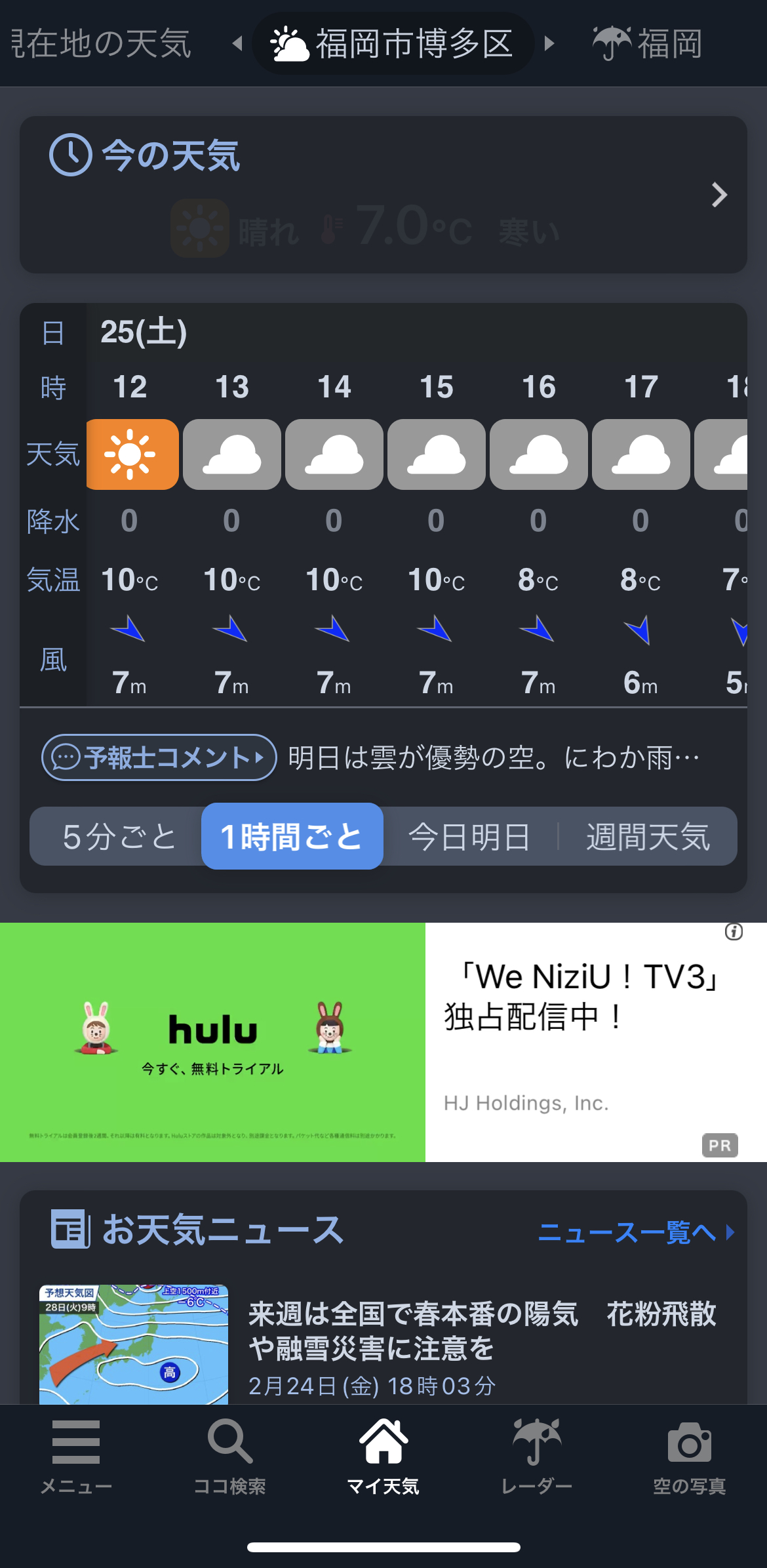This screenshot has height=1568, width=767.
Task: Expand the 今の天気 card
Action: coord(383,195)
